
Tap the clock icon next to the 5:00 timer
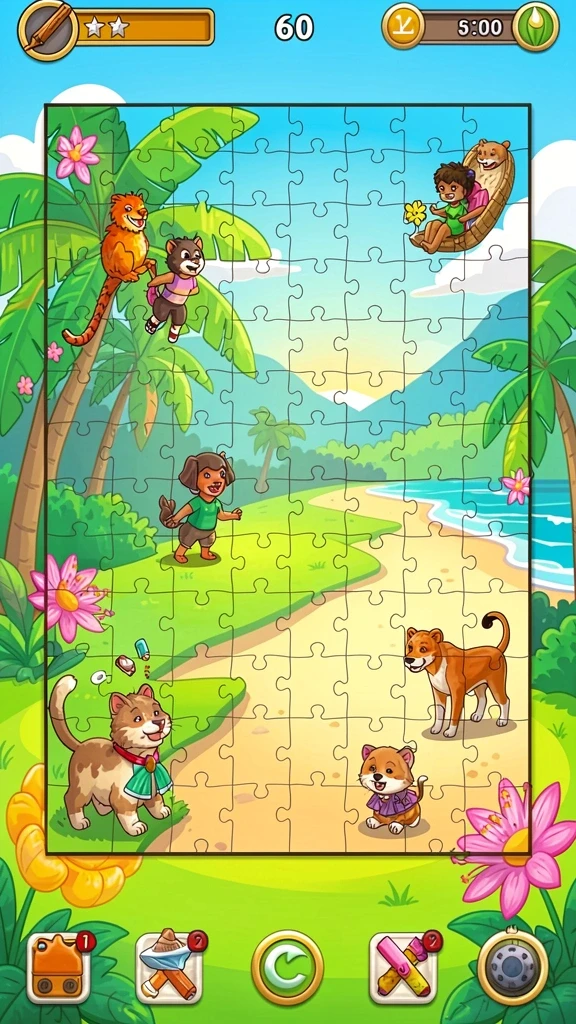(x=403, y=26)
